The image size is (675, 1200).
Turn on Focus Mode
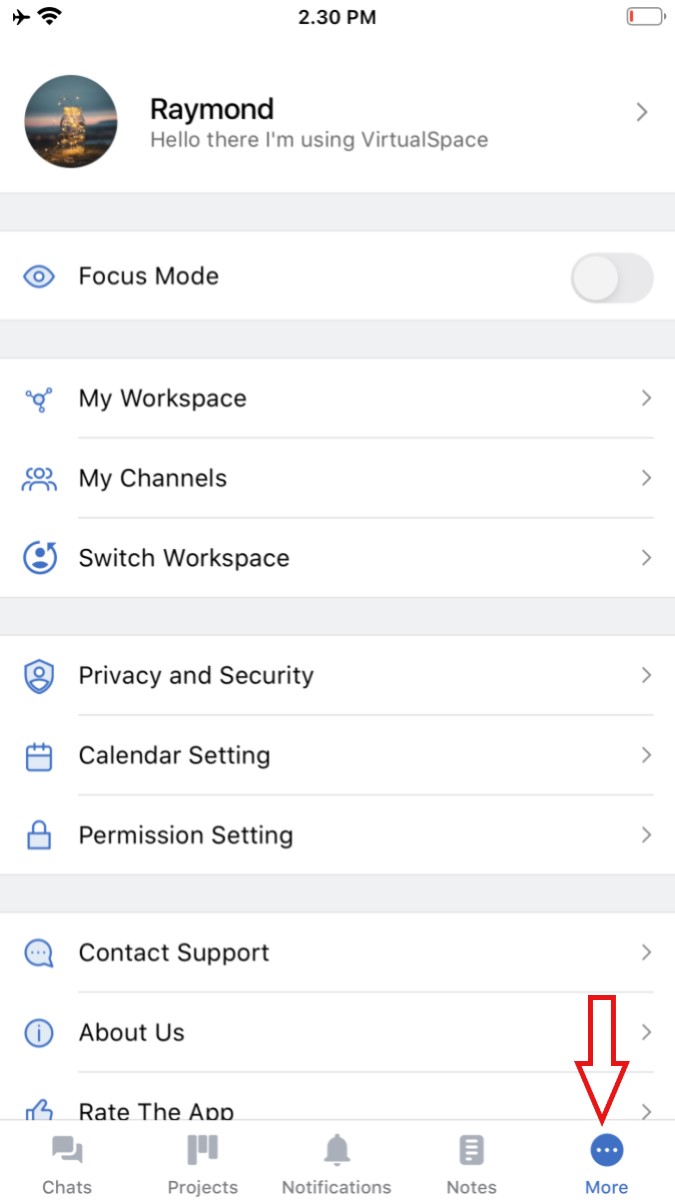pos(611,277)
